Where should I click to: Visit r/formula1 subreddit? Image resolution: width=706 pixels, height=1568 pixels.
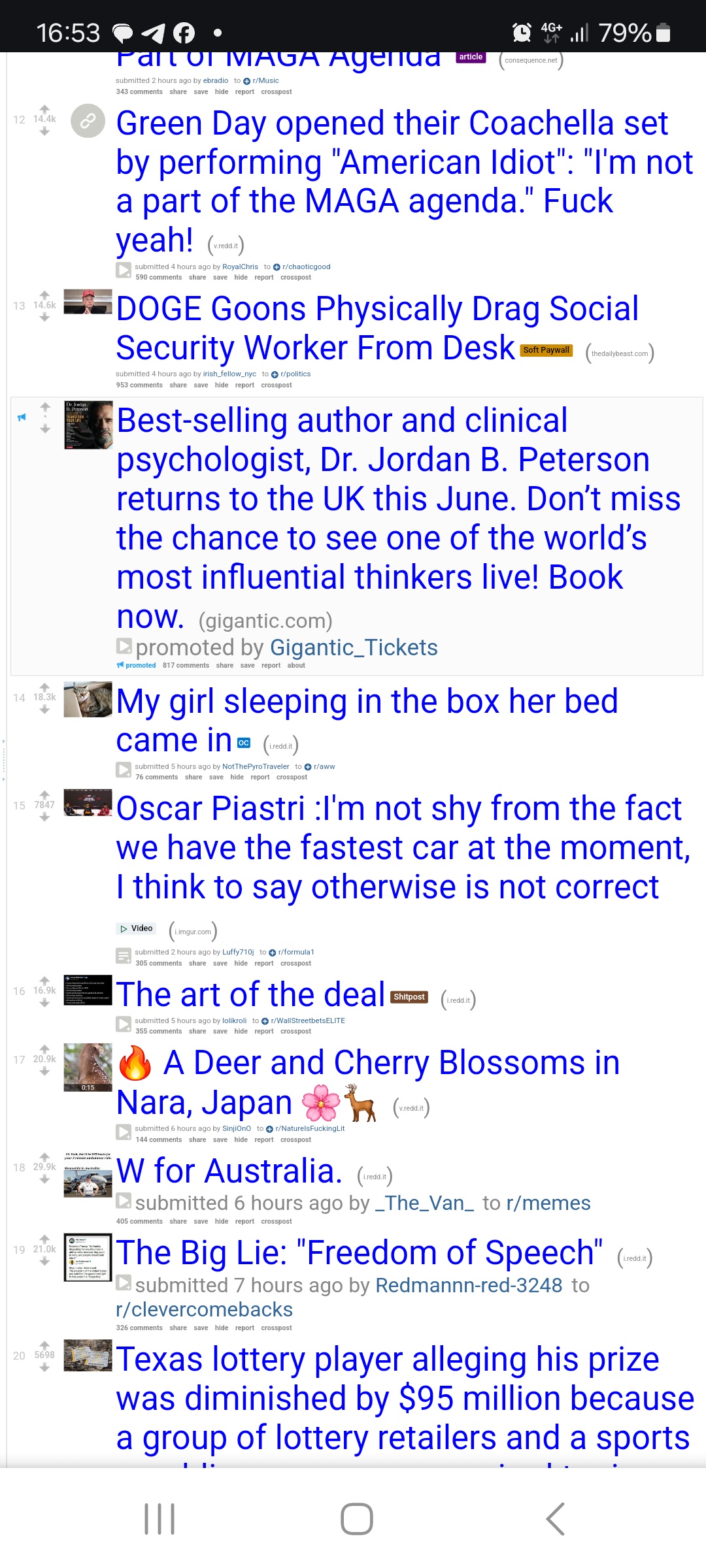295,953
